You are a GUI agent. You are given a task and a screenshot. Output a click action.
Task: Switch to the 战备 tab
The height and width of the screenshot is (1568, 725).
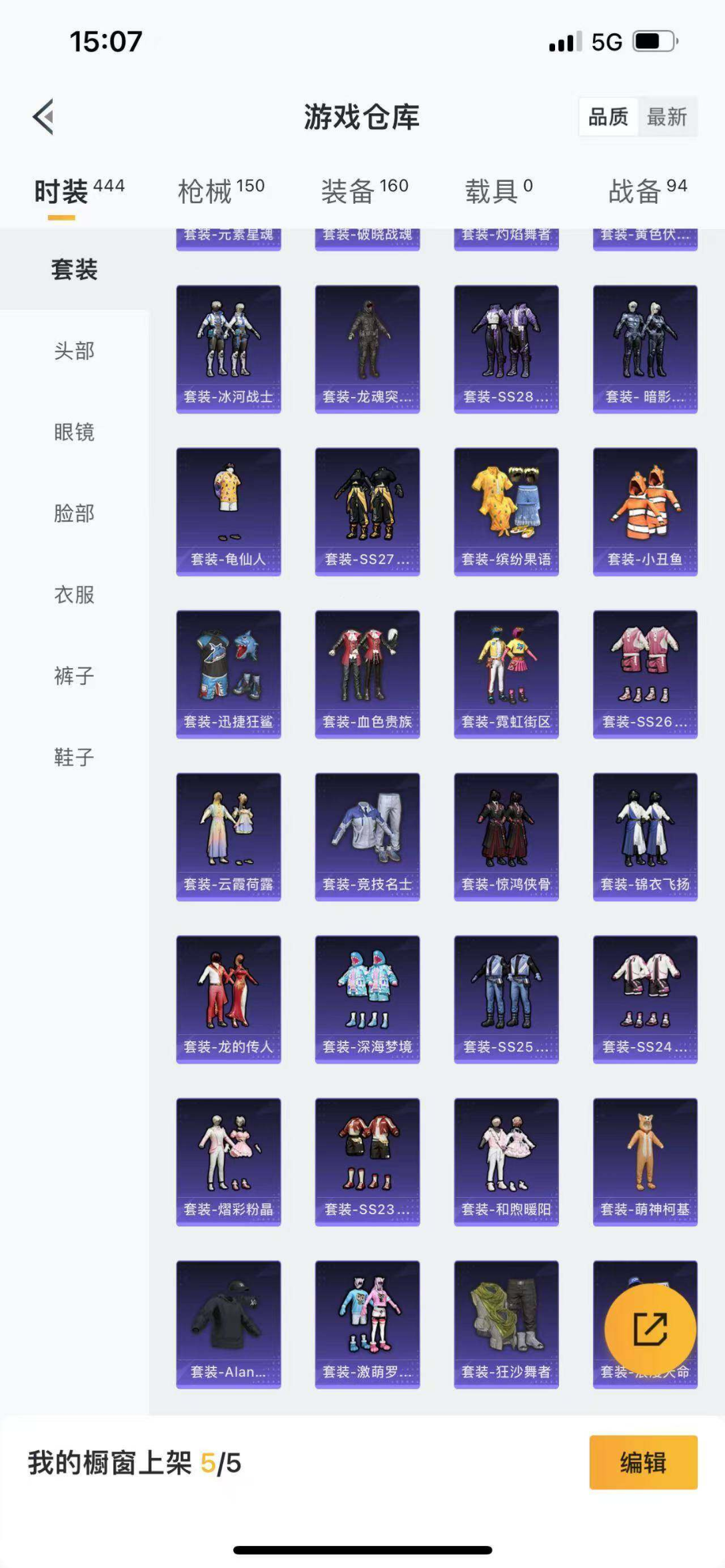(x=647, y=191)
